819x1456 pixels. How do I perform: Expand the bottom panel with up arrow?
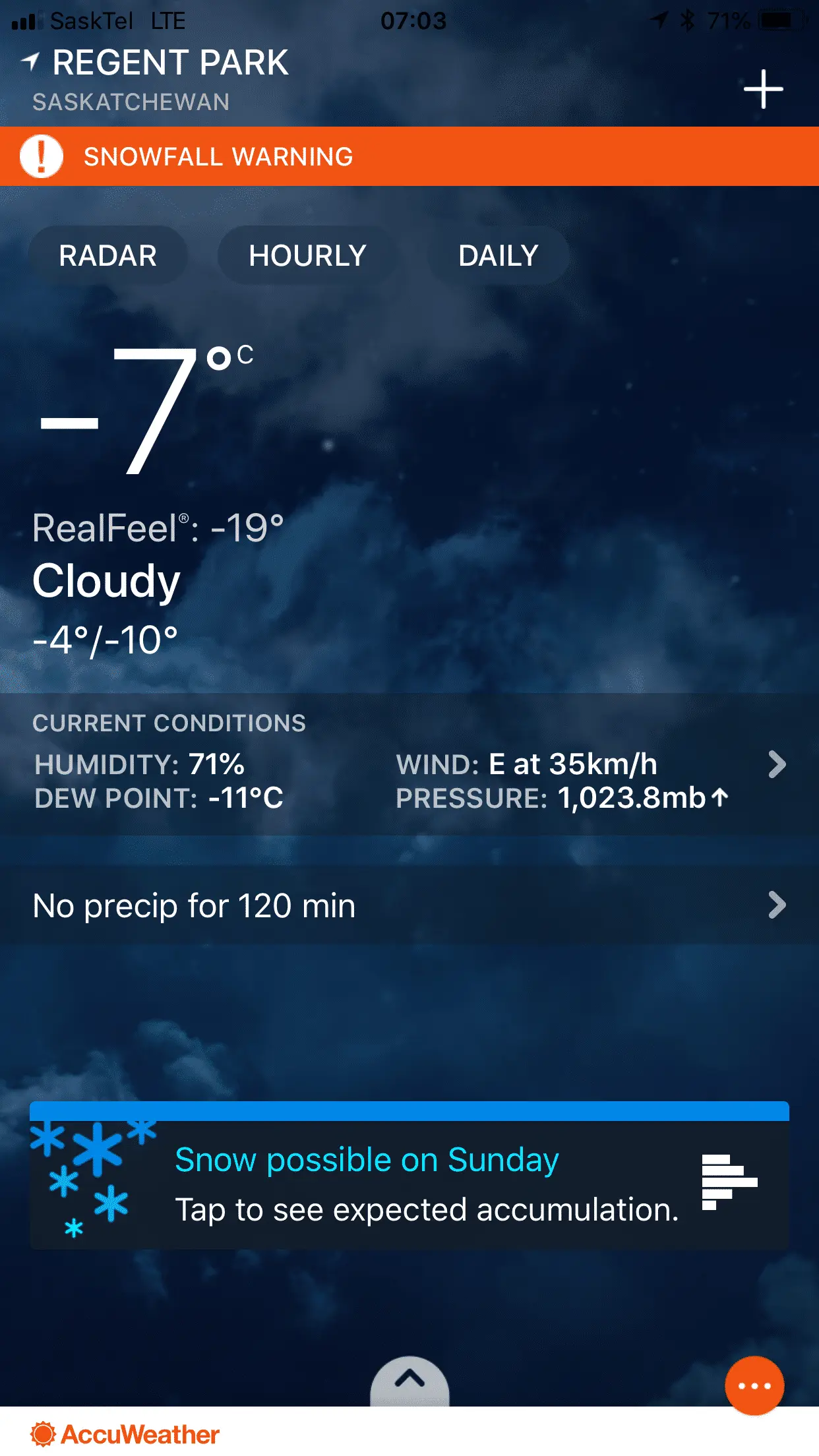coord(409,1380)
